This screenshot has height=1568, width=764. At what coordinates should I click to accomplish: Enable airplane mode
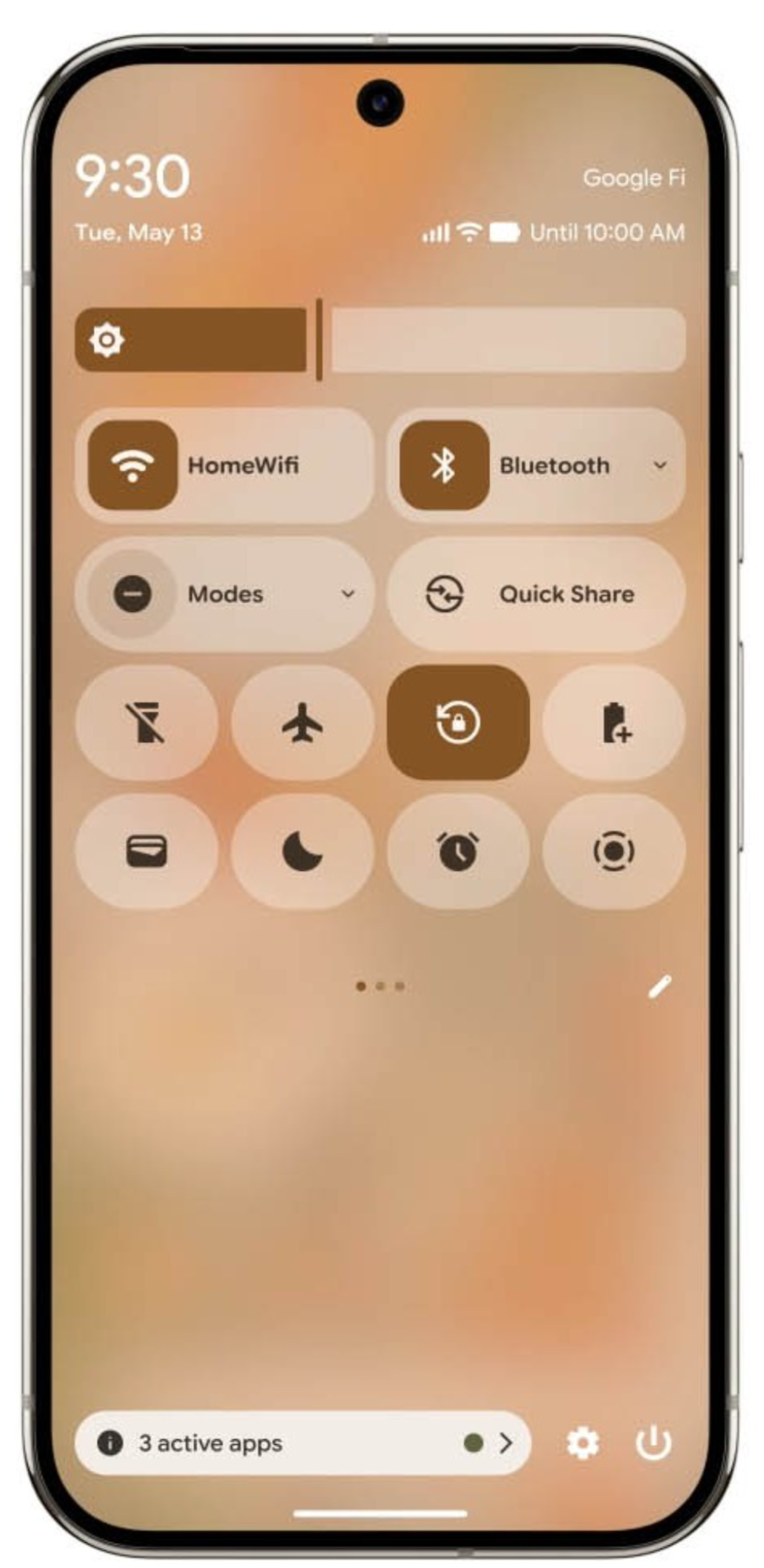click(x=302, y=722)
